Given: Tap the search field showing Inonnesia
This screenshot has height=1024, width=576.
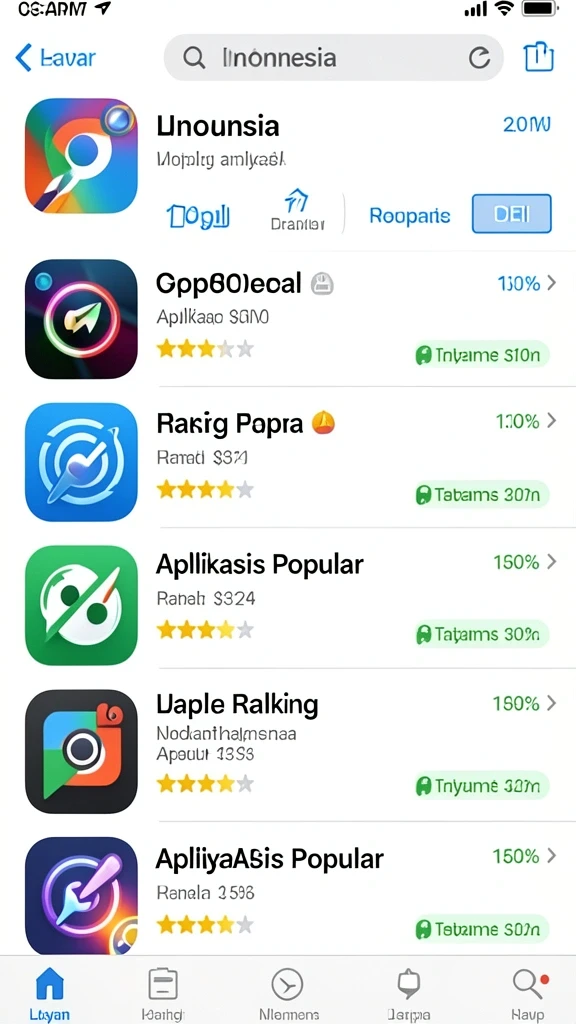Looking at the screenshot, I should (x=333, y=57).
